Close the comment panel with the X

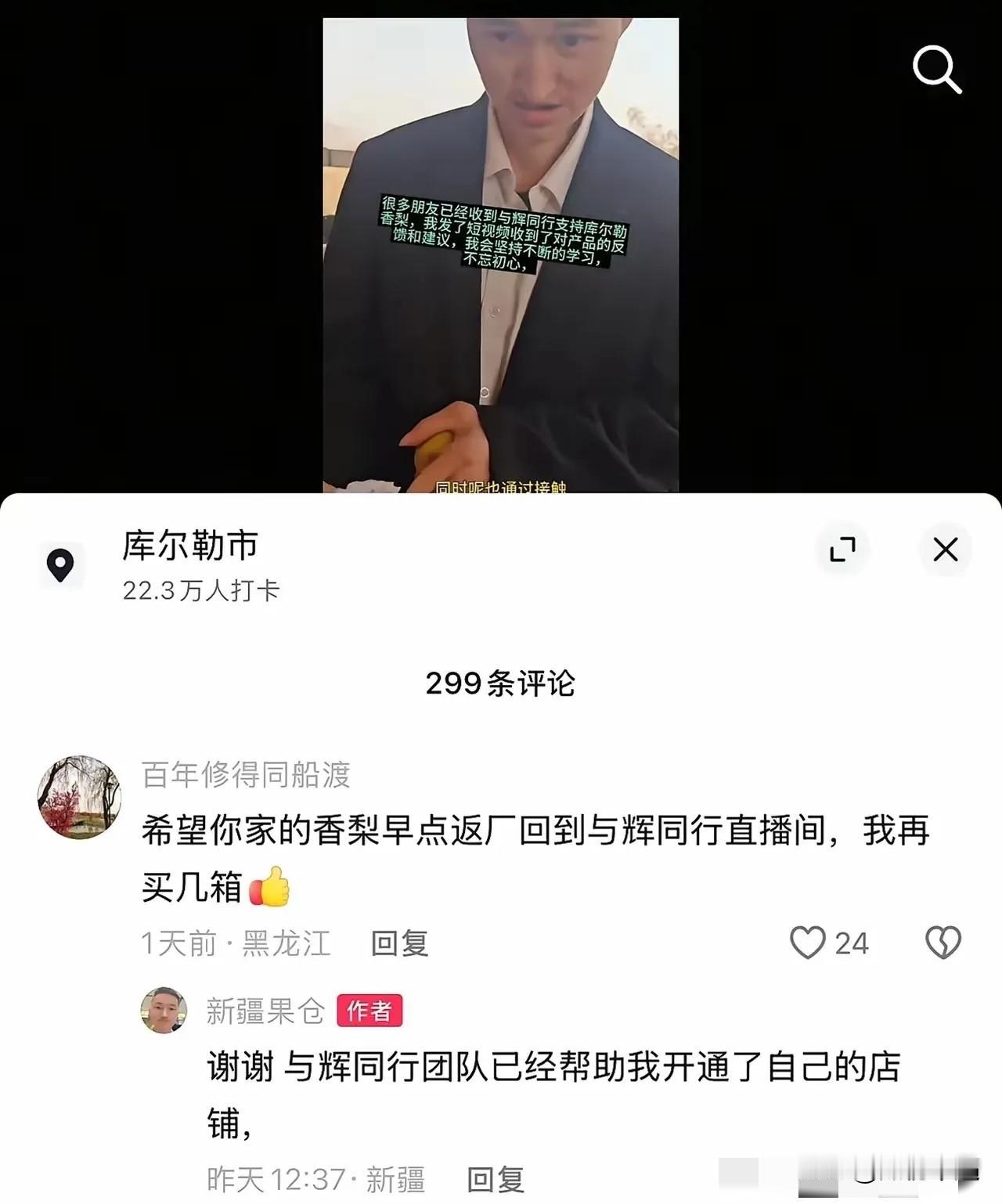945,550
